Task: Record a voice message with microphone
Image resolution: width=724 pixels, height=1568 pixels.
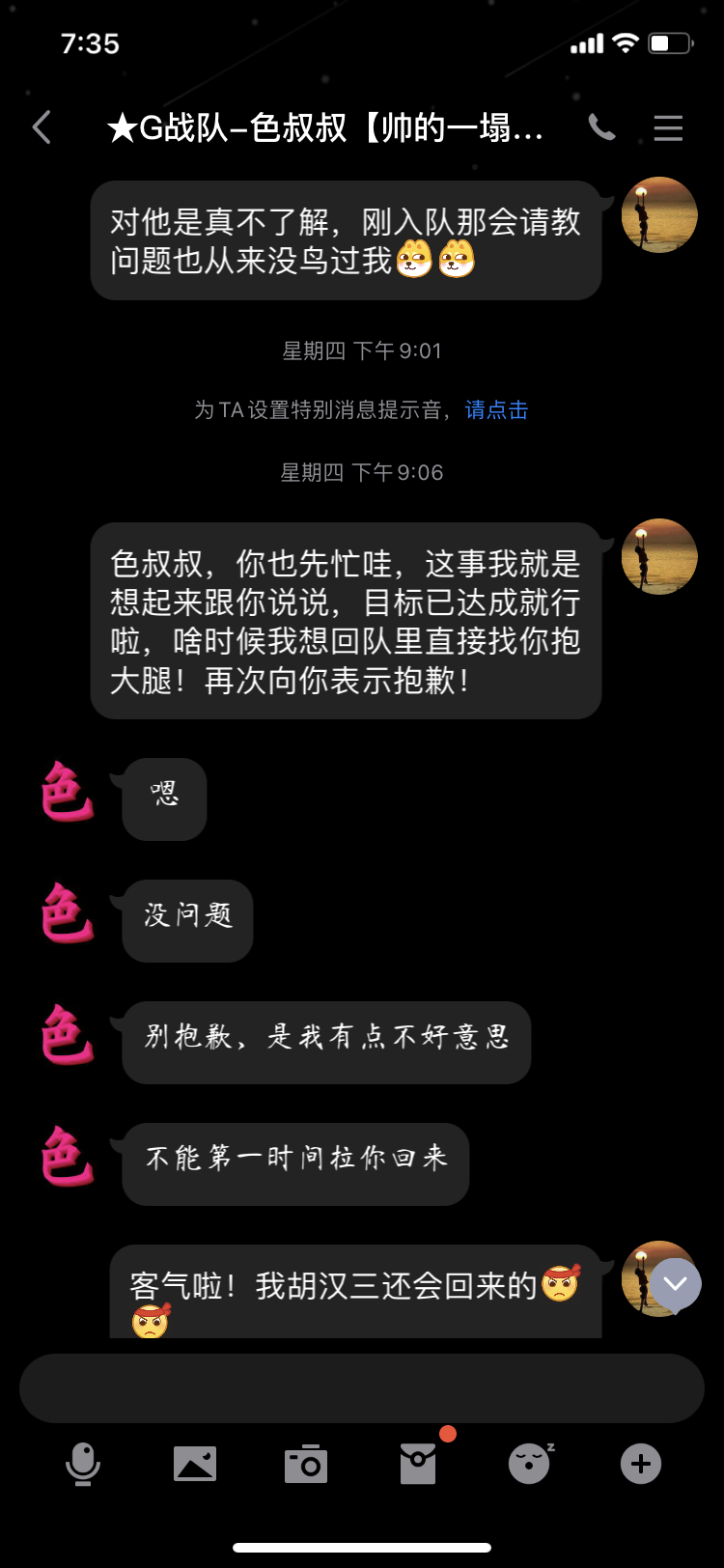Action: 83,1464
